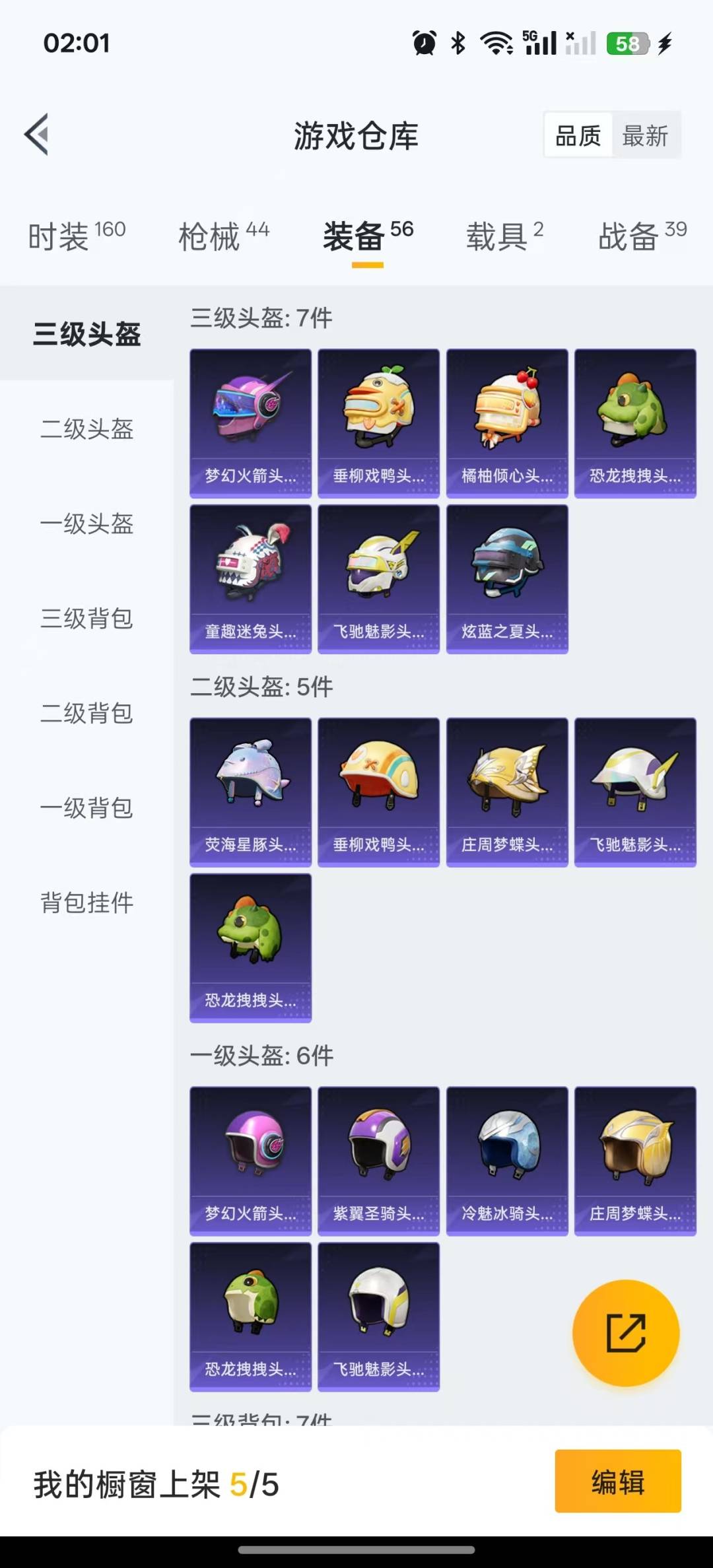Open the 橘柚倾心 helmet item
713x1568 pixels.
(507, 423)
